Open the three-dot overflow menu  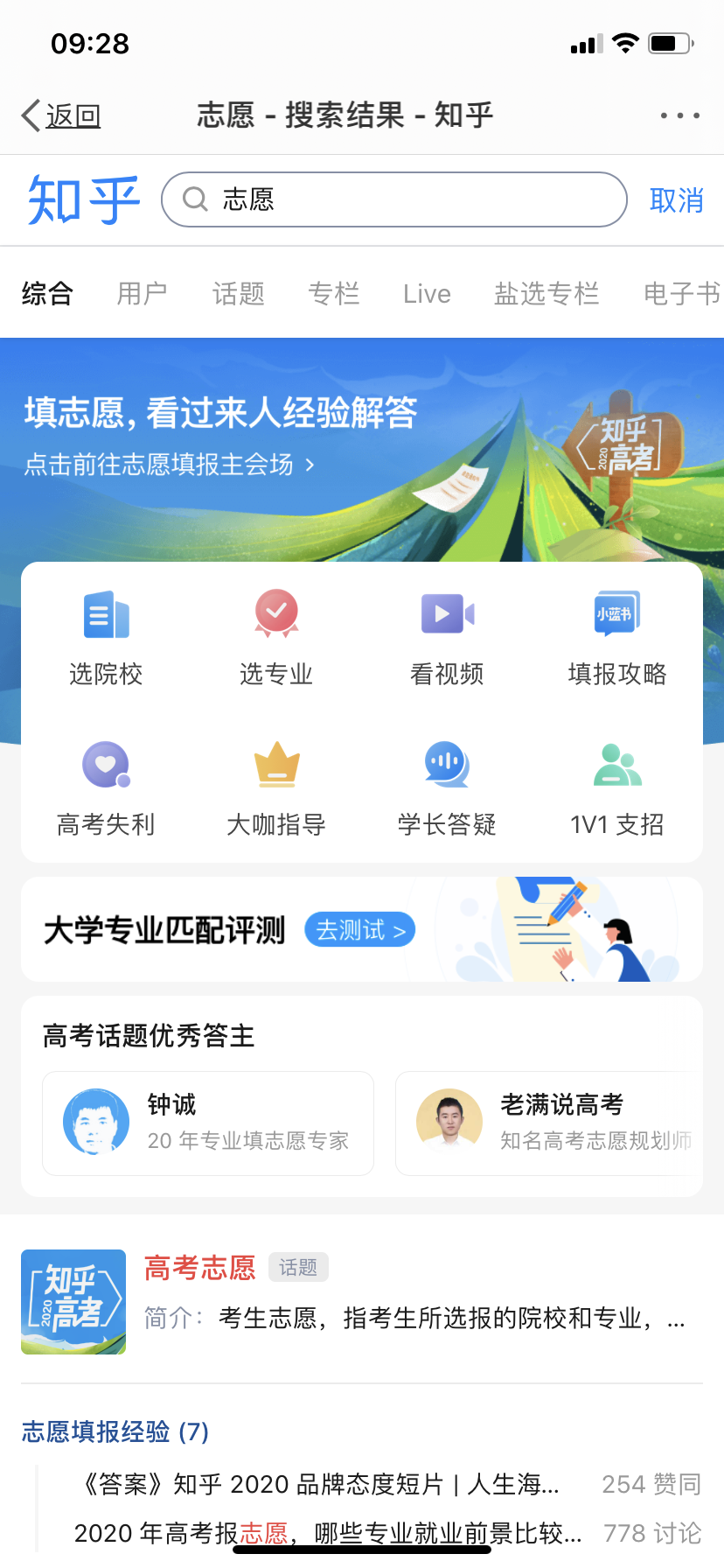tap(679, 115)
